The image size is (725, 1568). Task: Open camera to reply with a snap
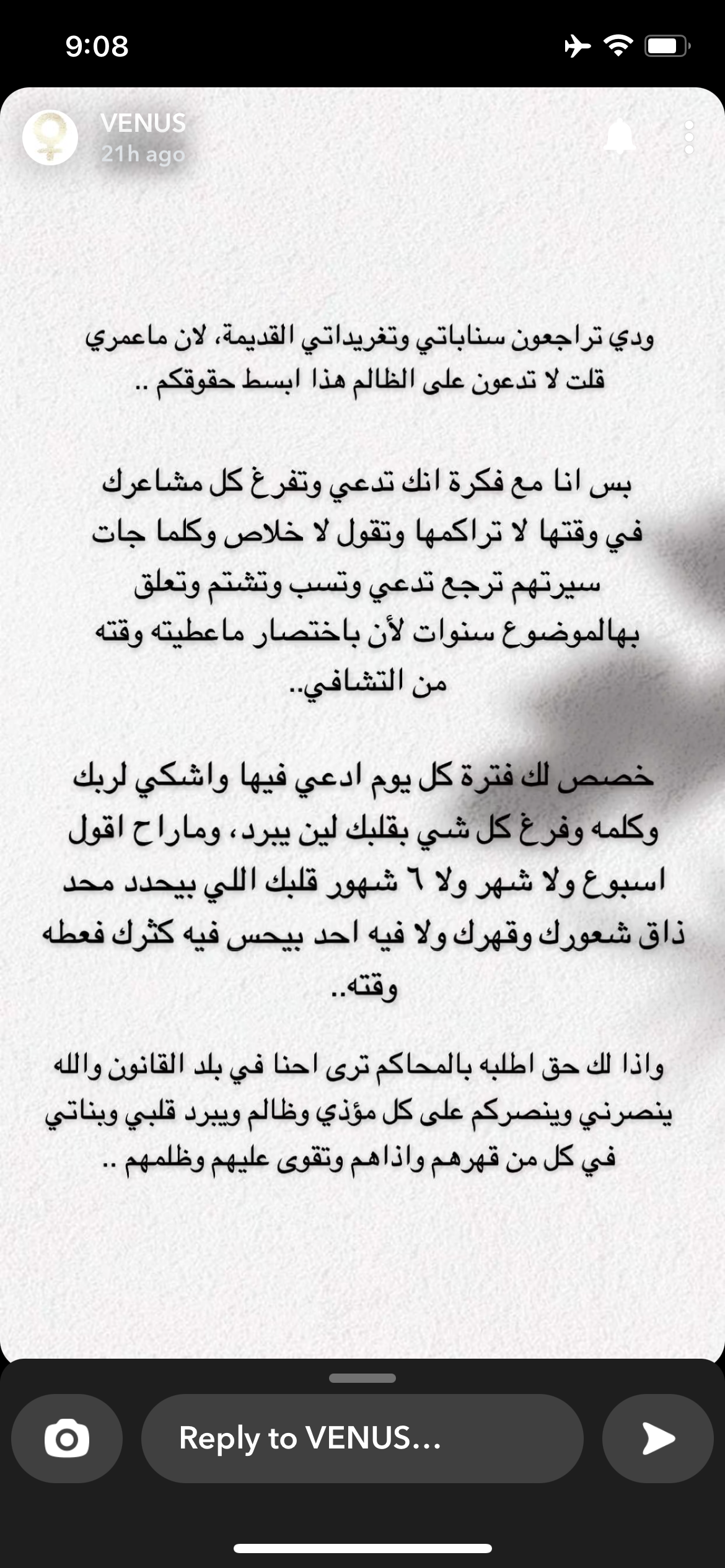pos(67,1438)
